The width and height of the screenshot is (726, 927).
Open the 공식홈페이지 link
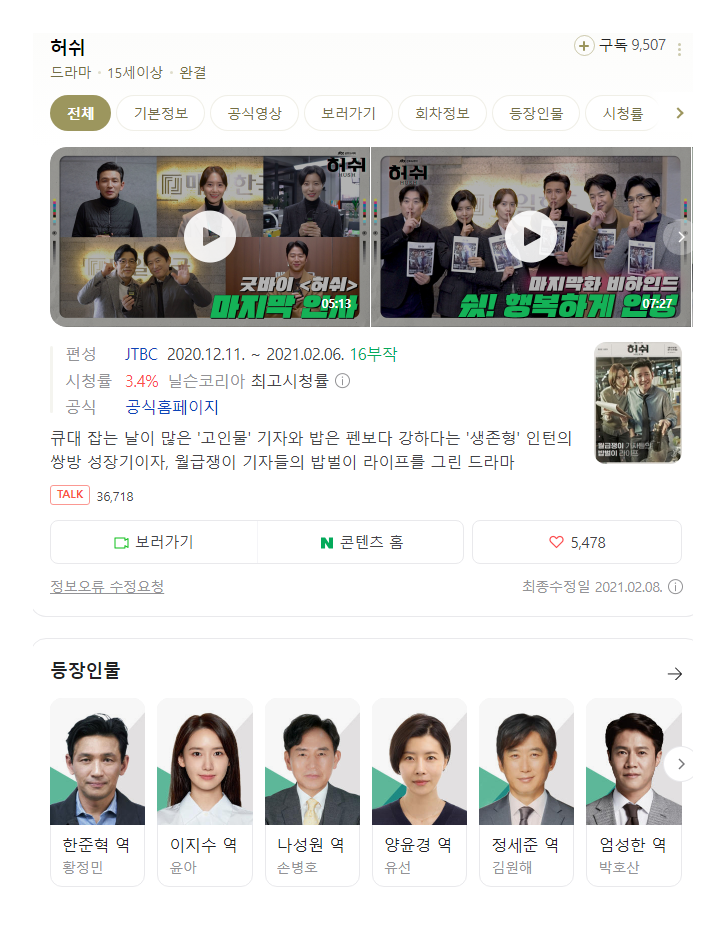click(x=172, y=407)
